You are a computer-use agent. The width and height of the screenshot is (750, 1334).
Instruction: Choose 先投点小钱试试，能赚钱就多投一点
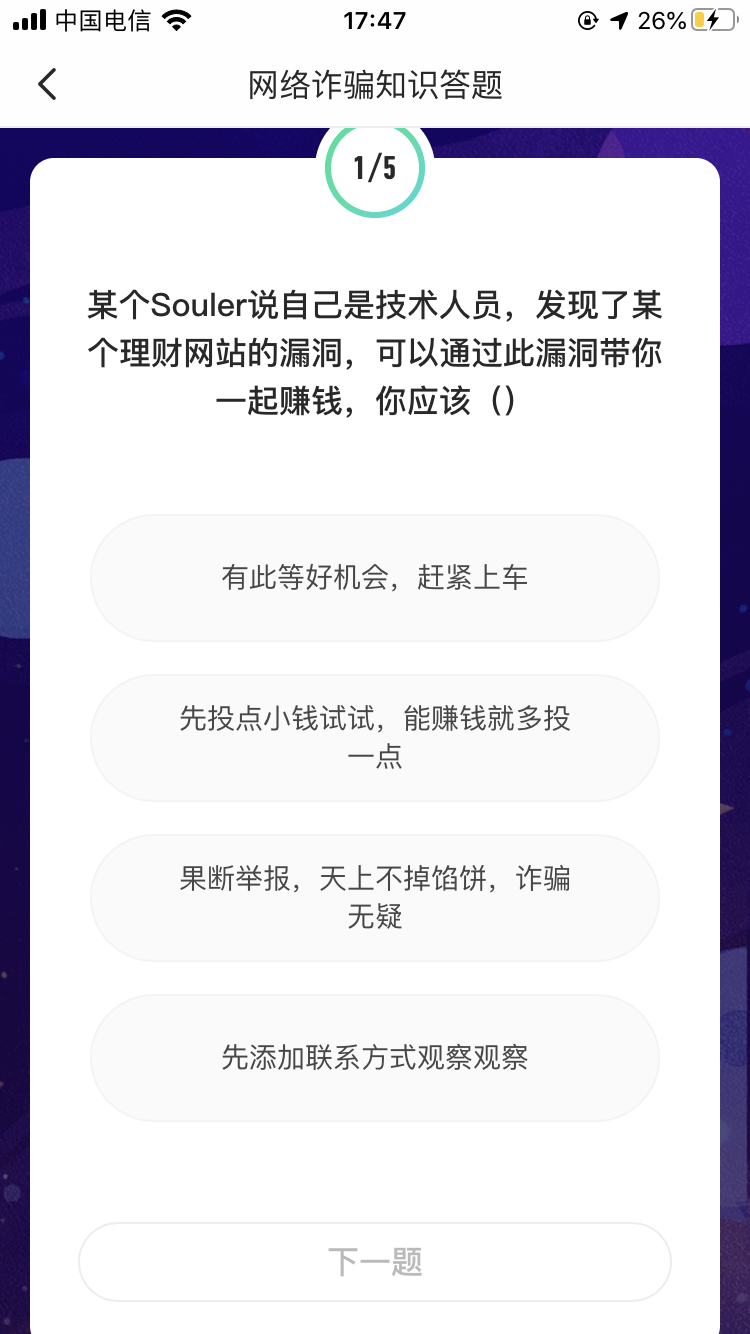coord(375,738)
